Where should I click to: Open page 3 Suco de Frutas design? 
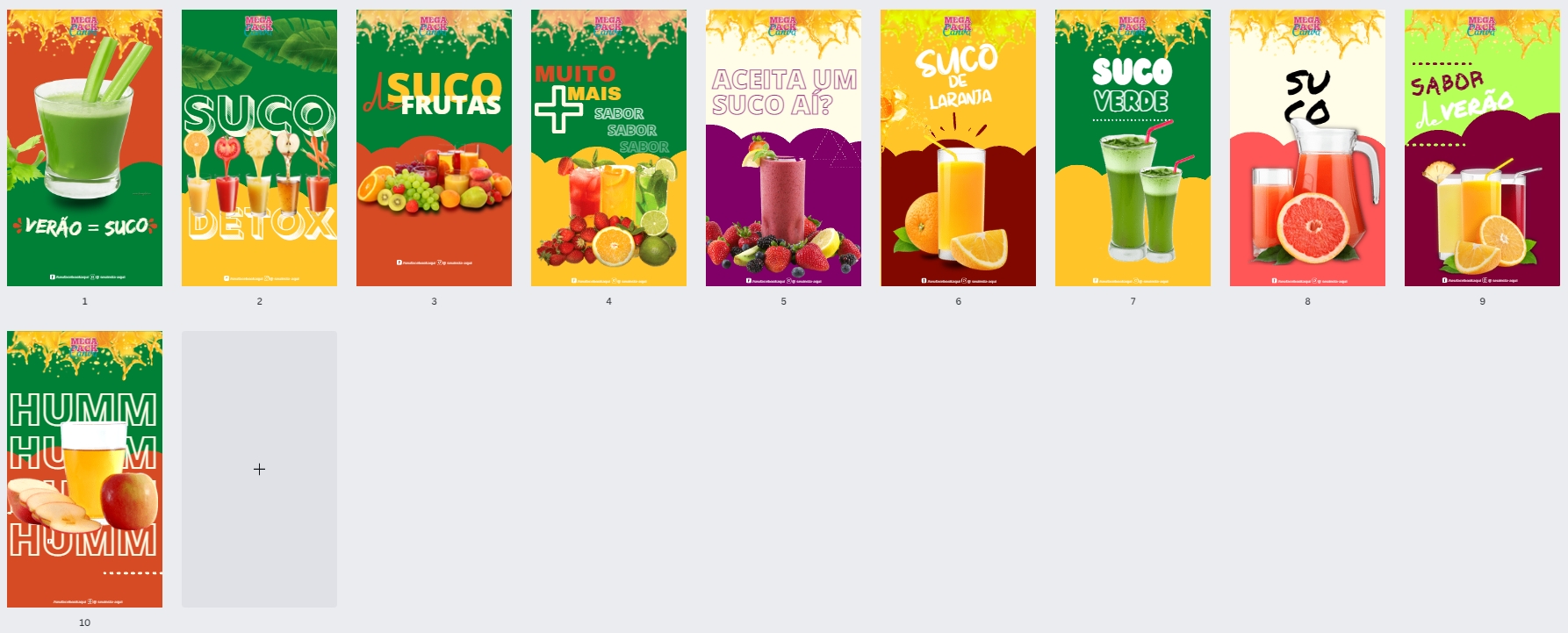[434, 147]
